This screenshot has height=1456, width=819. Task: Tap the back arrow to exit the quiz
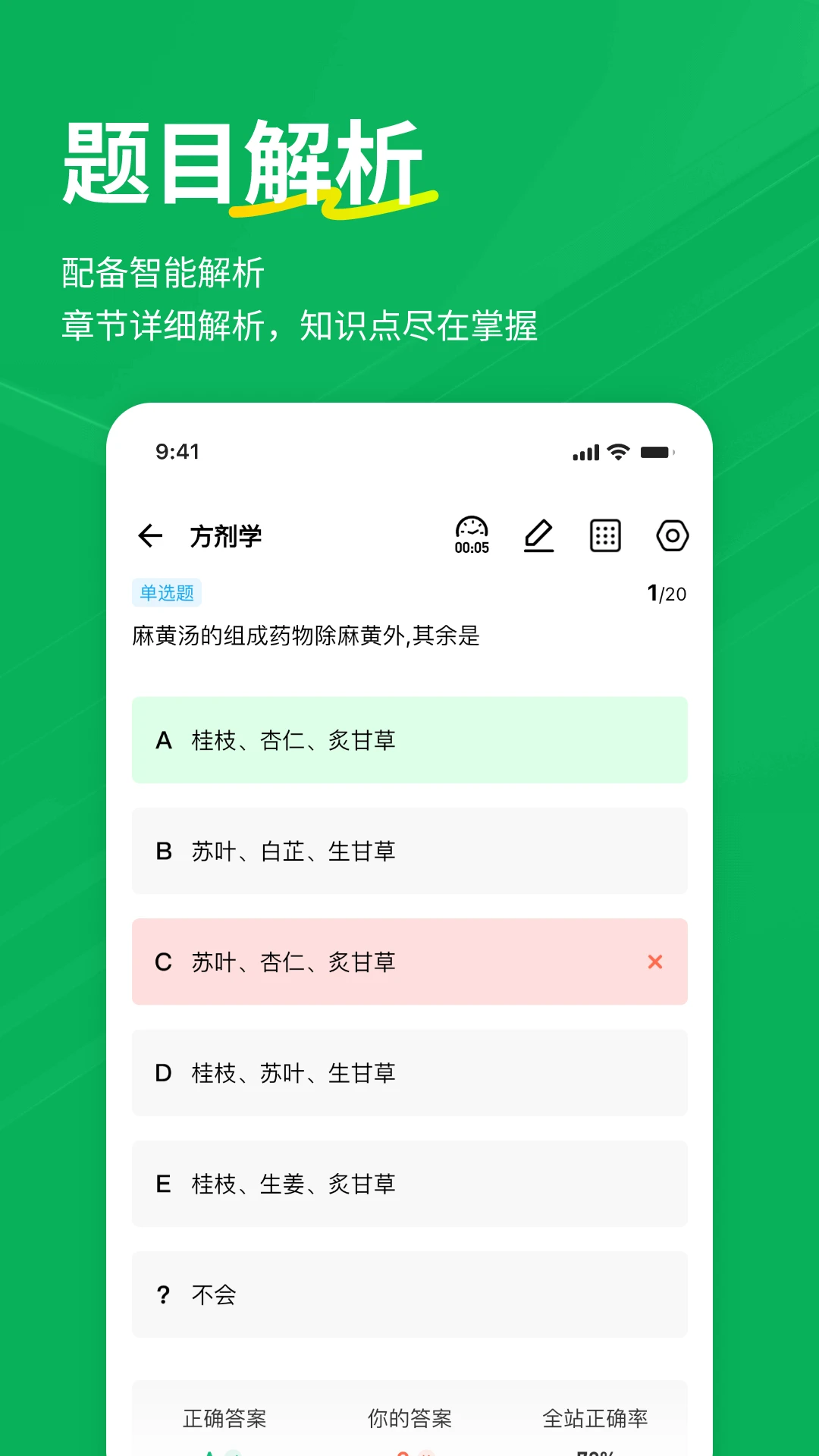coord(151,535)
